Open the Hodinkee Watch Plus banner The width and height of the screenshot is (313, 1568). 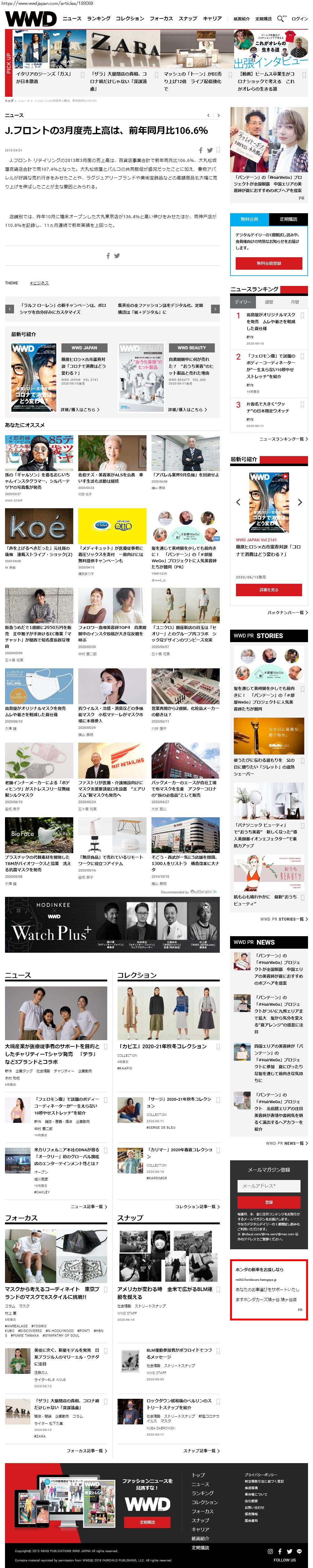[113, 924]
